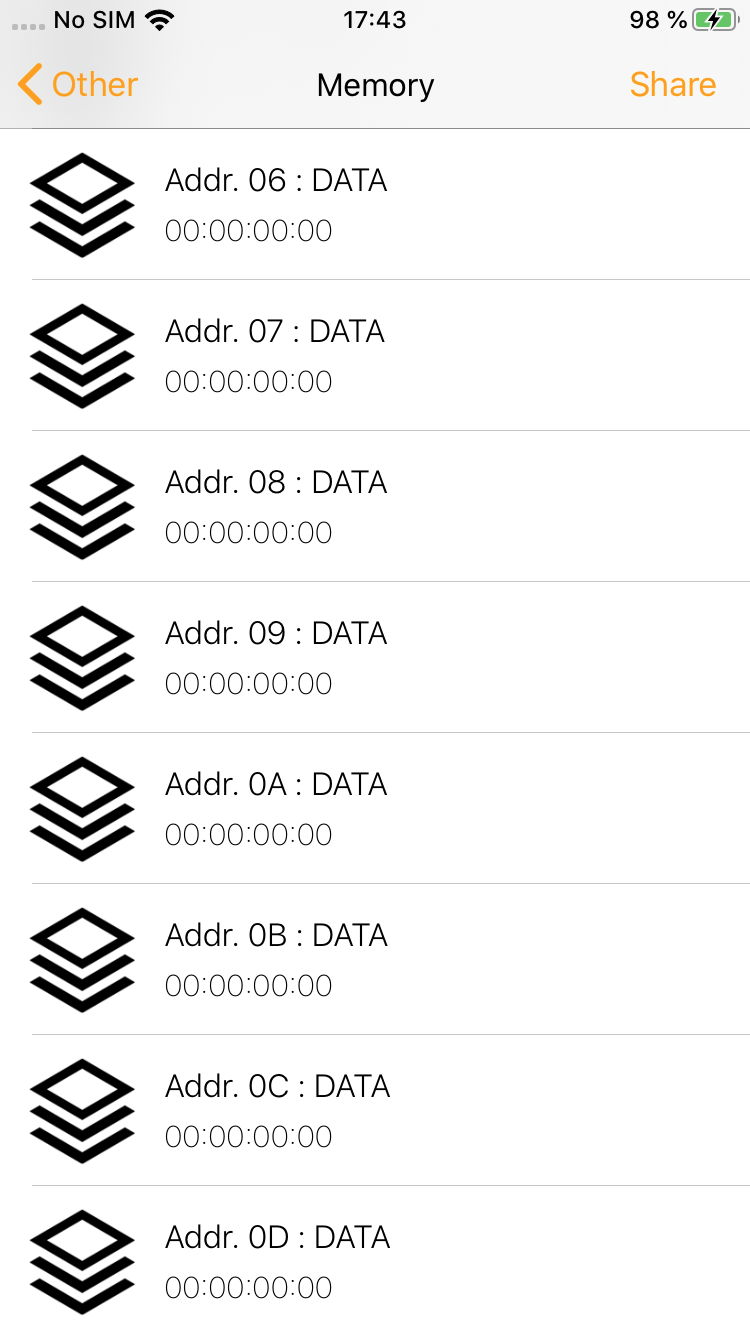Select the Addr. 07 DATA entry

click(375, 356)
